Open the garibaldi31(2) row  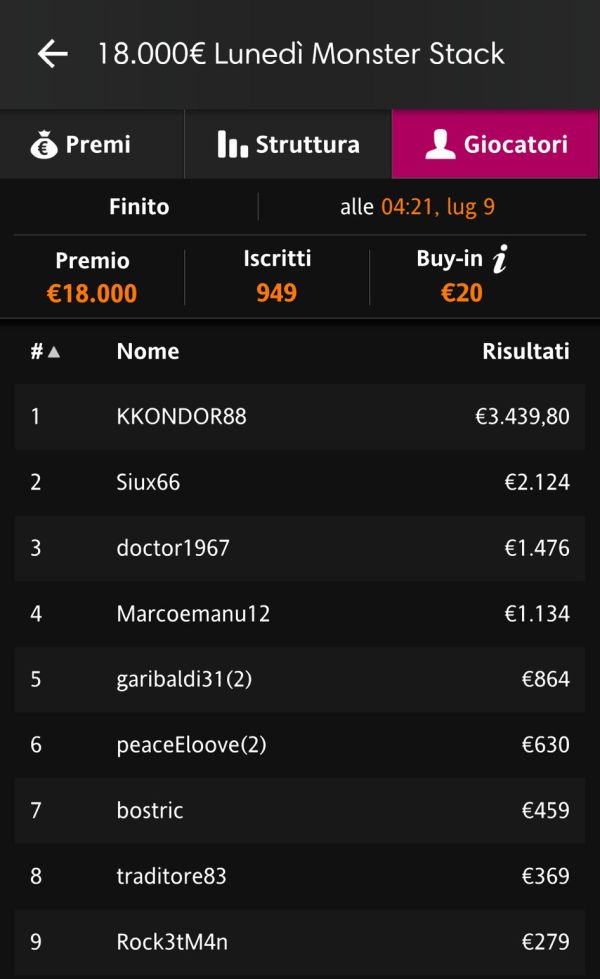[x=300, y=679]
